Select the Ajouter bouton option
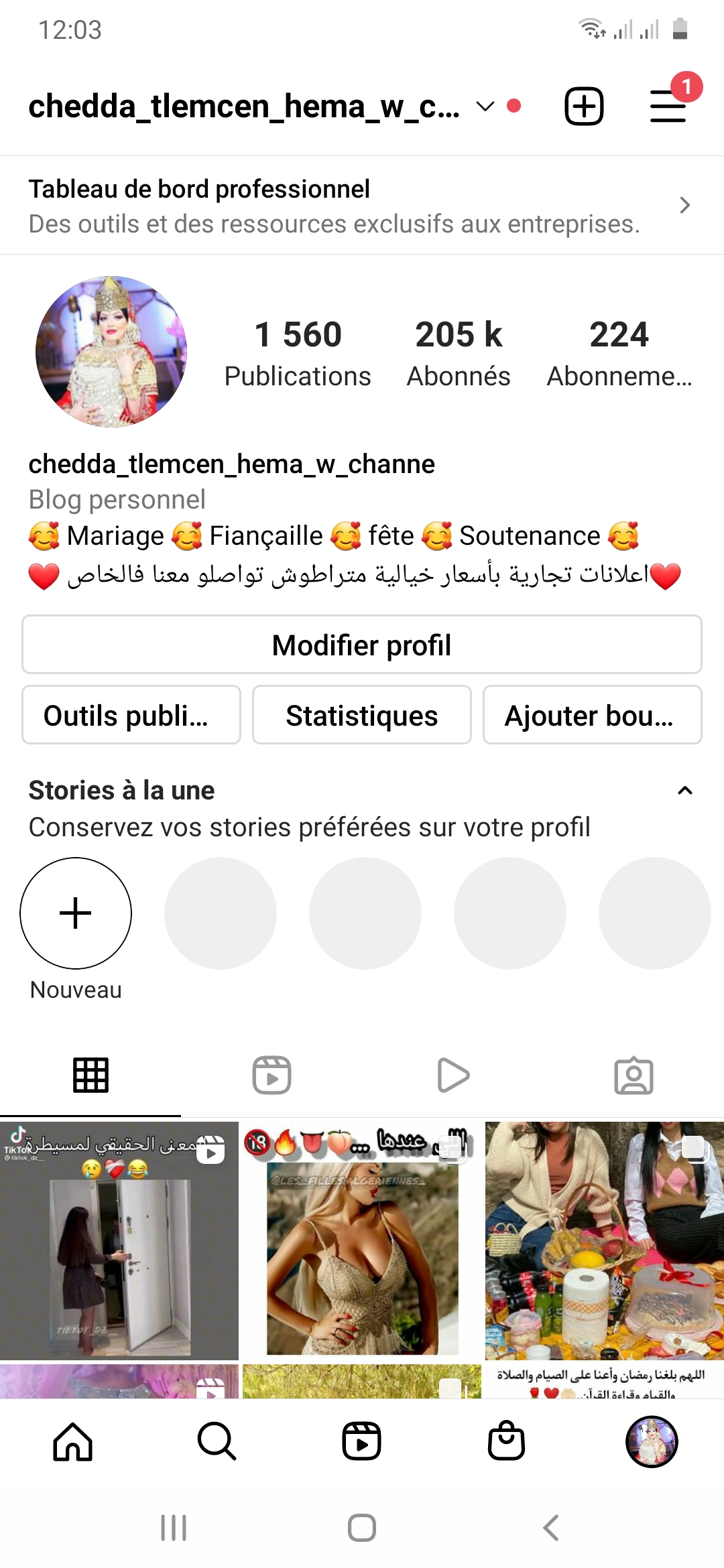Viewport: 724px width, 1568px height. click(x=592, y=715)
